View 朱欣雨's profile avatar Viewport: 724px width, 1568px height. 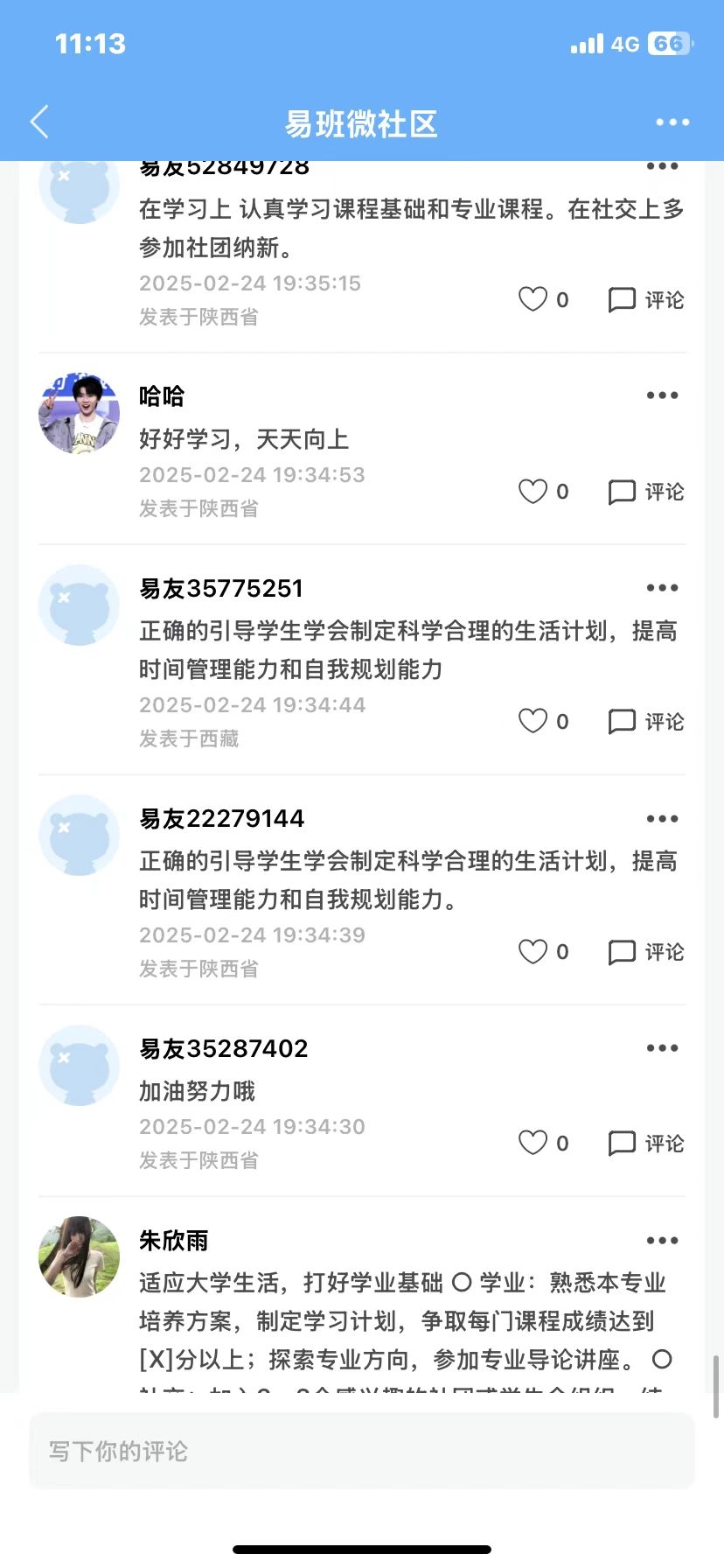coord(79,1256)
